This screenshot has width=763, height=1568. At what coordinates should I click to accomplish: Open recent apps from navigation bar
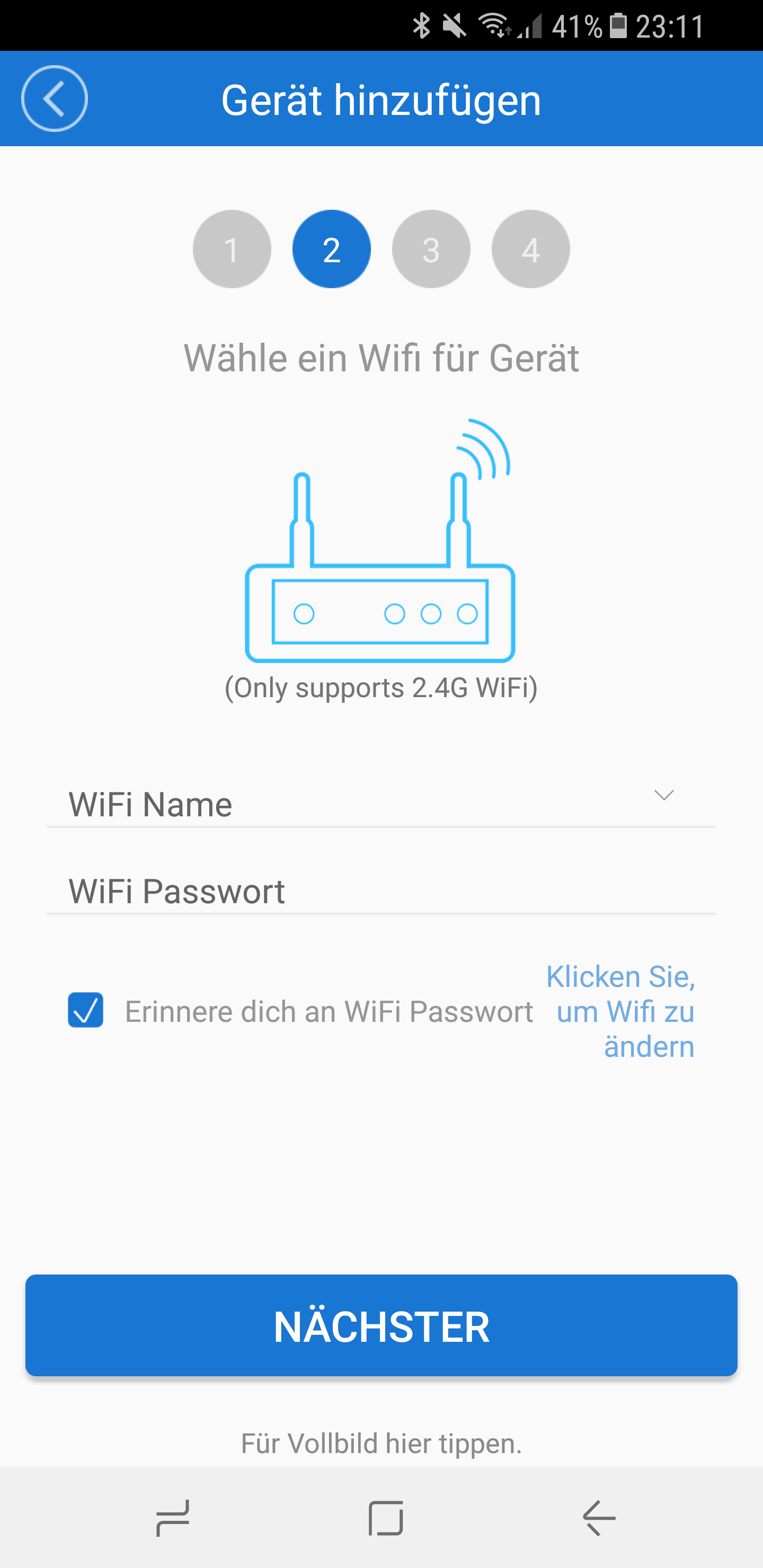(x=173, y=1518)
